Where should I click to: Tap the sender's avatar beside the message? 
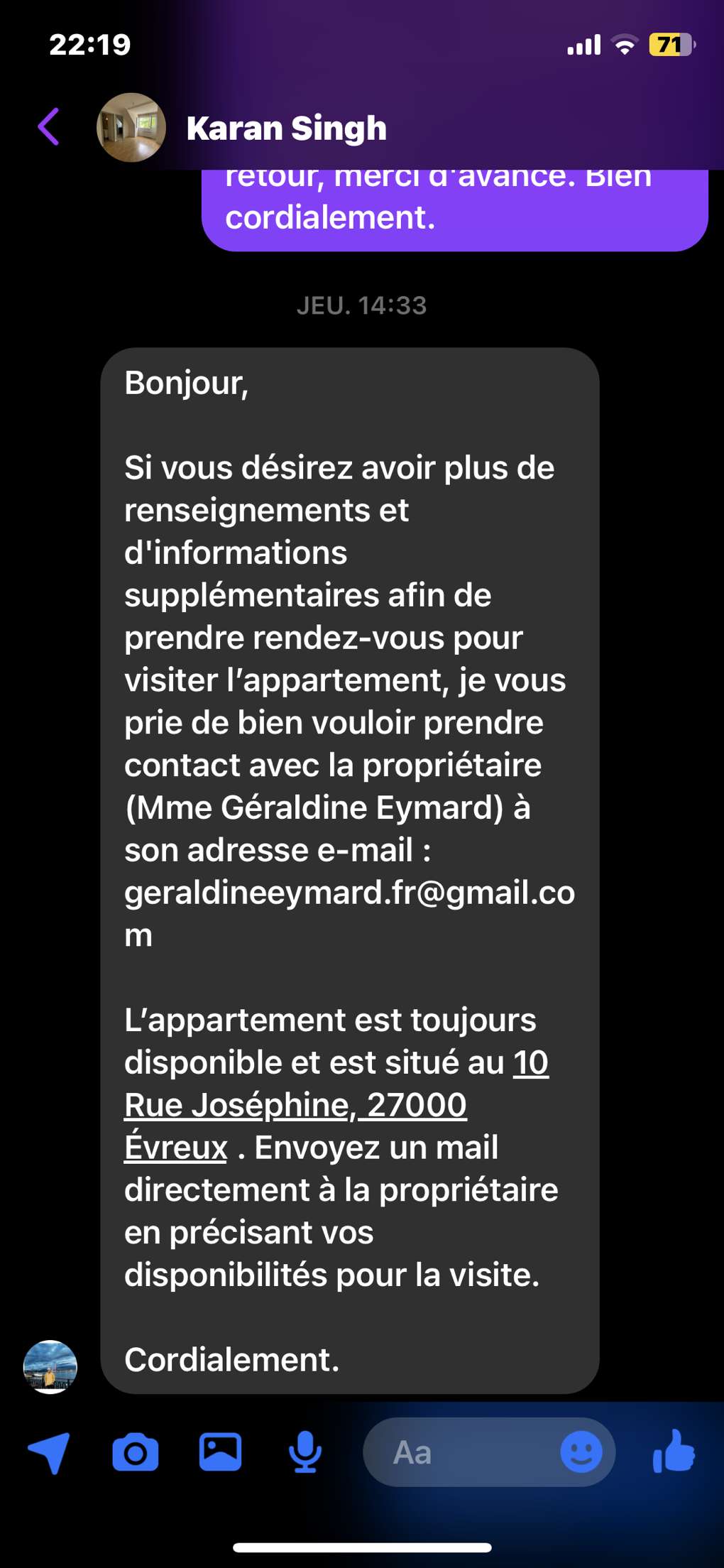coord(50,1367)
